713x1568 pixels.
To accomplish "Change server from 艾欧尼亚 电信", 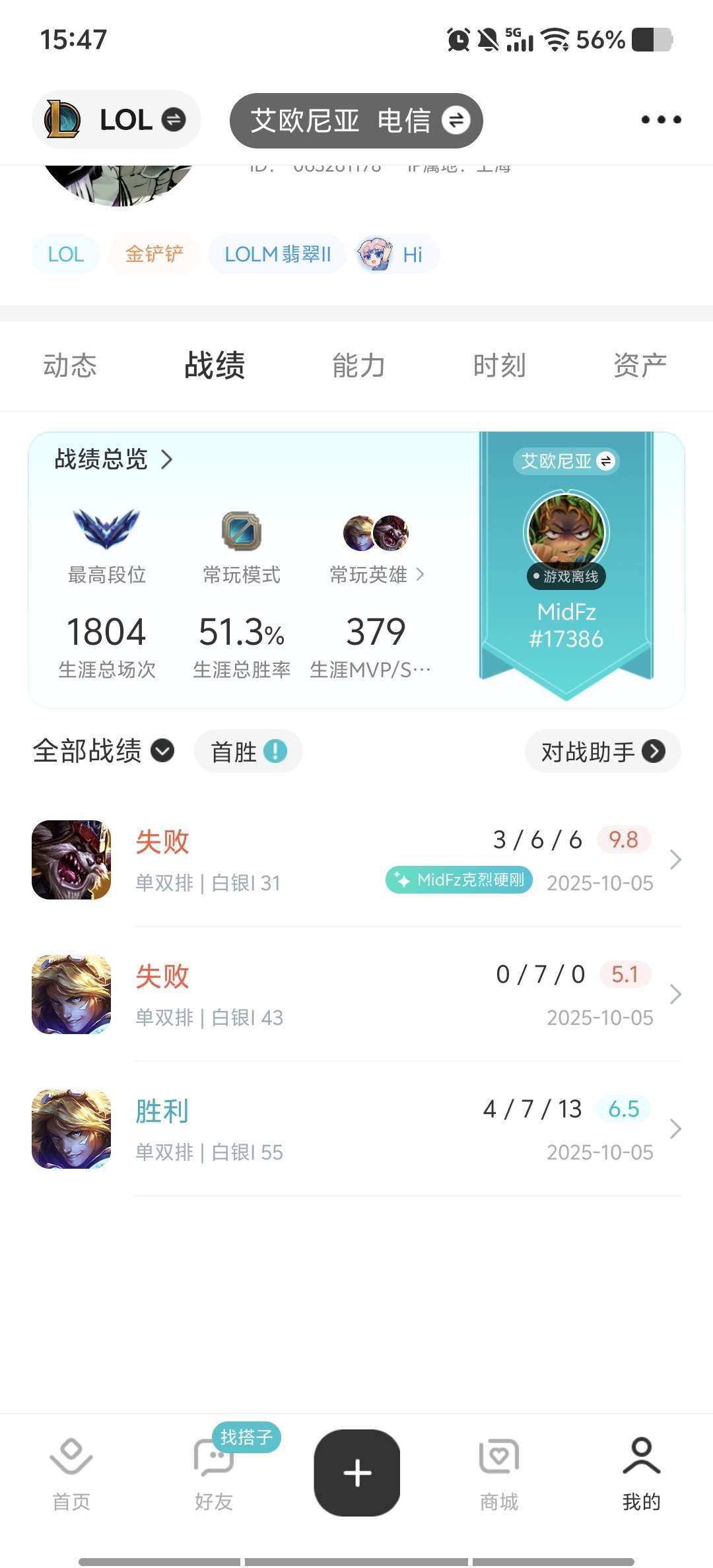I will pos(356,121).
